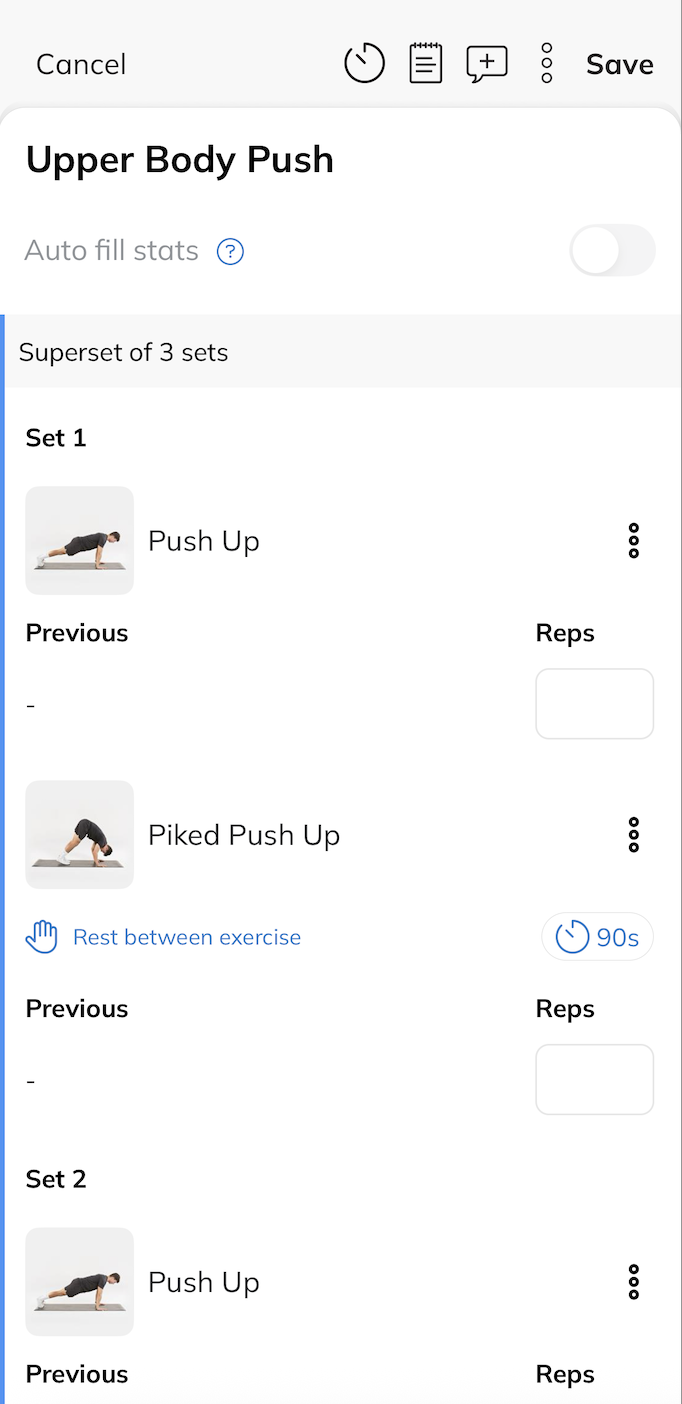This screenshot has width=682, height=1404.
Task: View Set 1 Push Up exercise thumbnail
Action: [80, 541]
